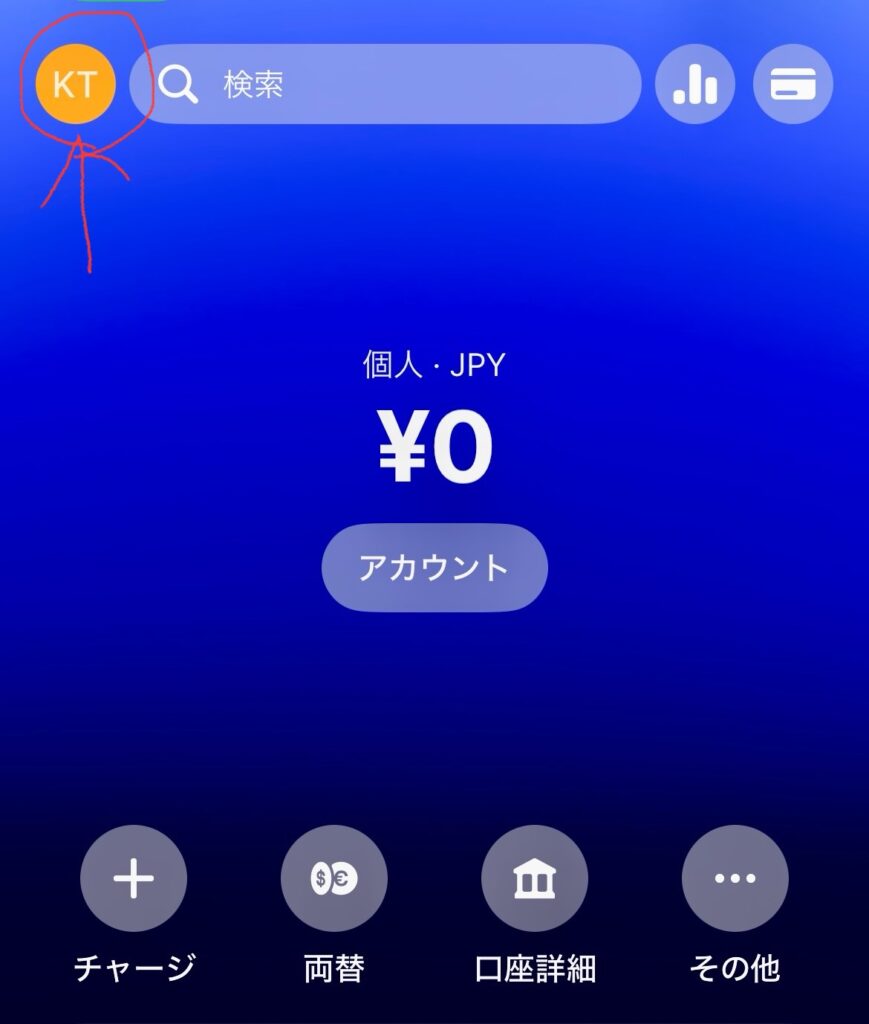This screenshot has height=1024, width=869.
Task: Add money with チャージ
Action: (133, 879)
